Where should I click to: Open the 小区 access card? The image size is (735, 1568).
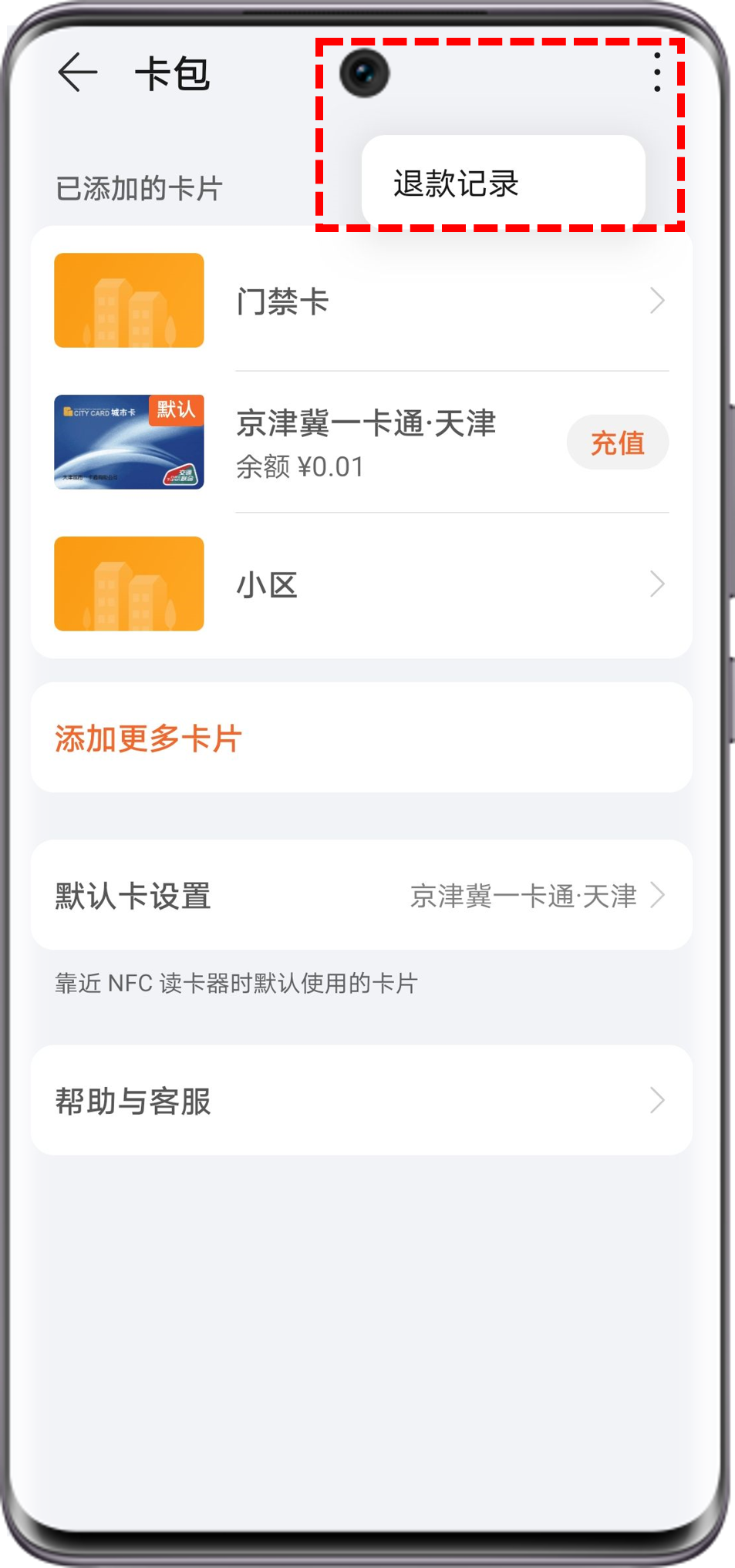pyautogui.click(x=361, y=584)
